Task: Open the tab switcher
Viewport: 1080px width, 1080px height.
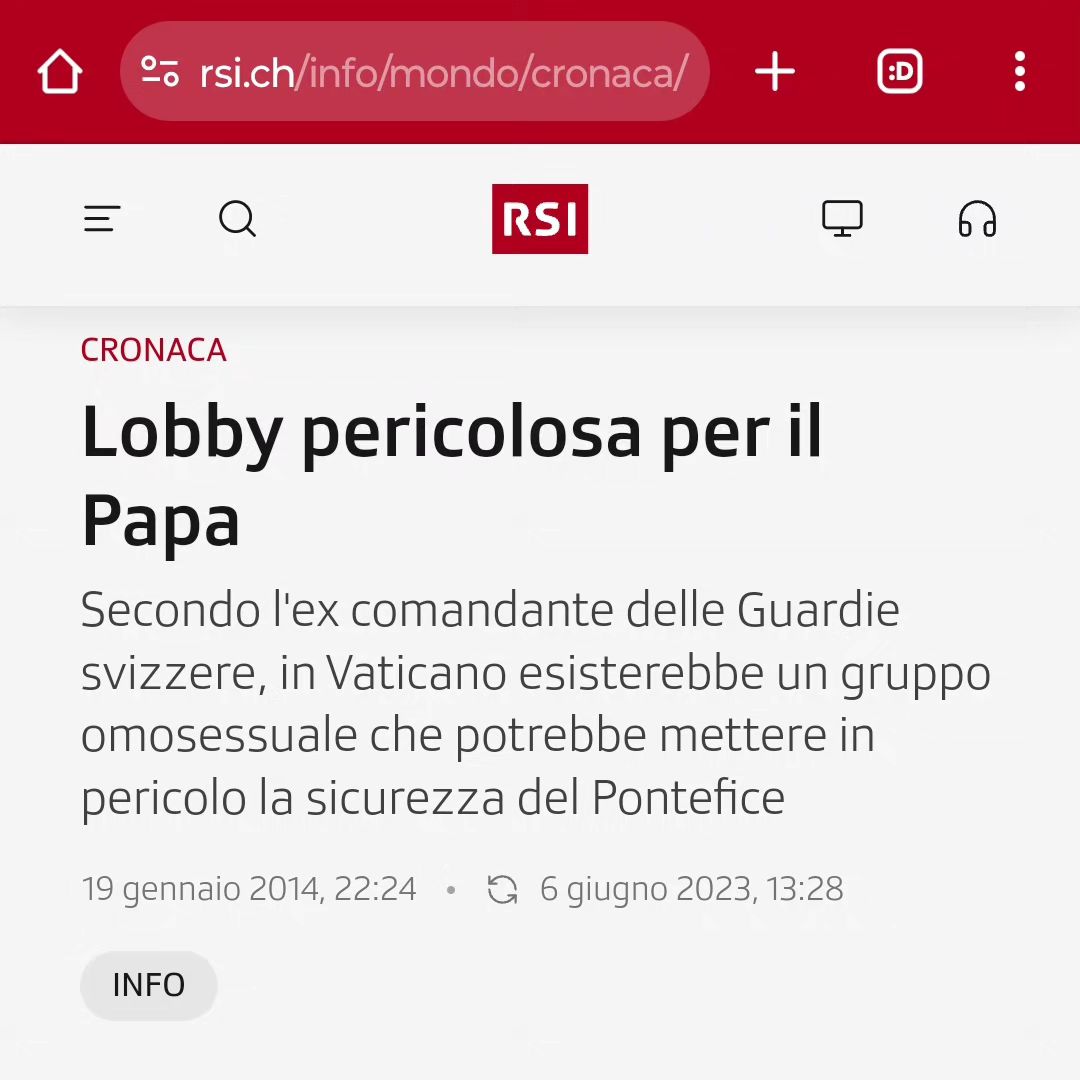Action: (x=899, y=72)
